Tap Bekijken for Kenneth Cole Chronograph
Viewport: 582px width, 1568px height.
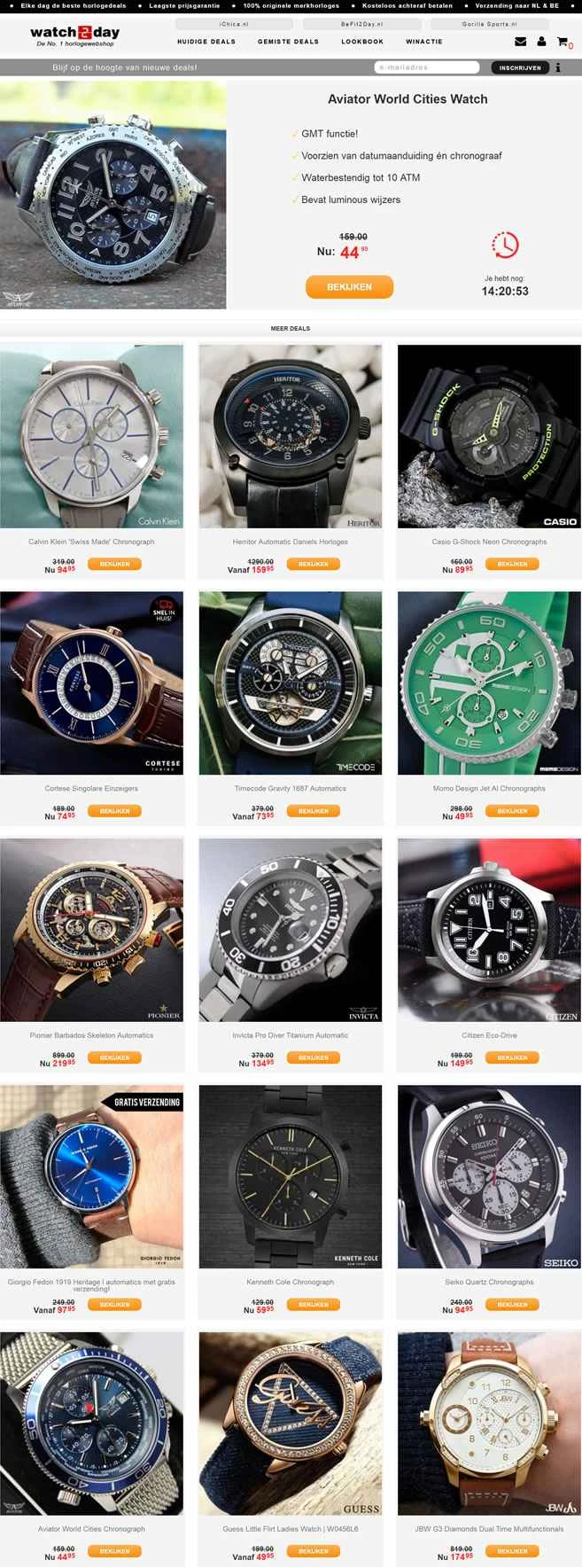pos(314,1305)
